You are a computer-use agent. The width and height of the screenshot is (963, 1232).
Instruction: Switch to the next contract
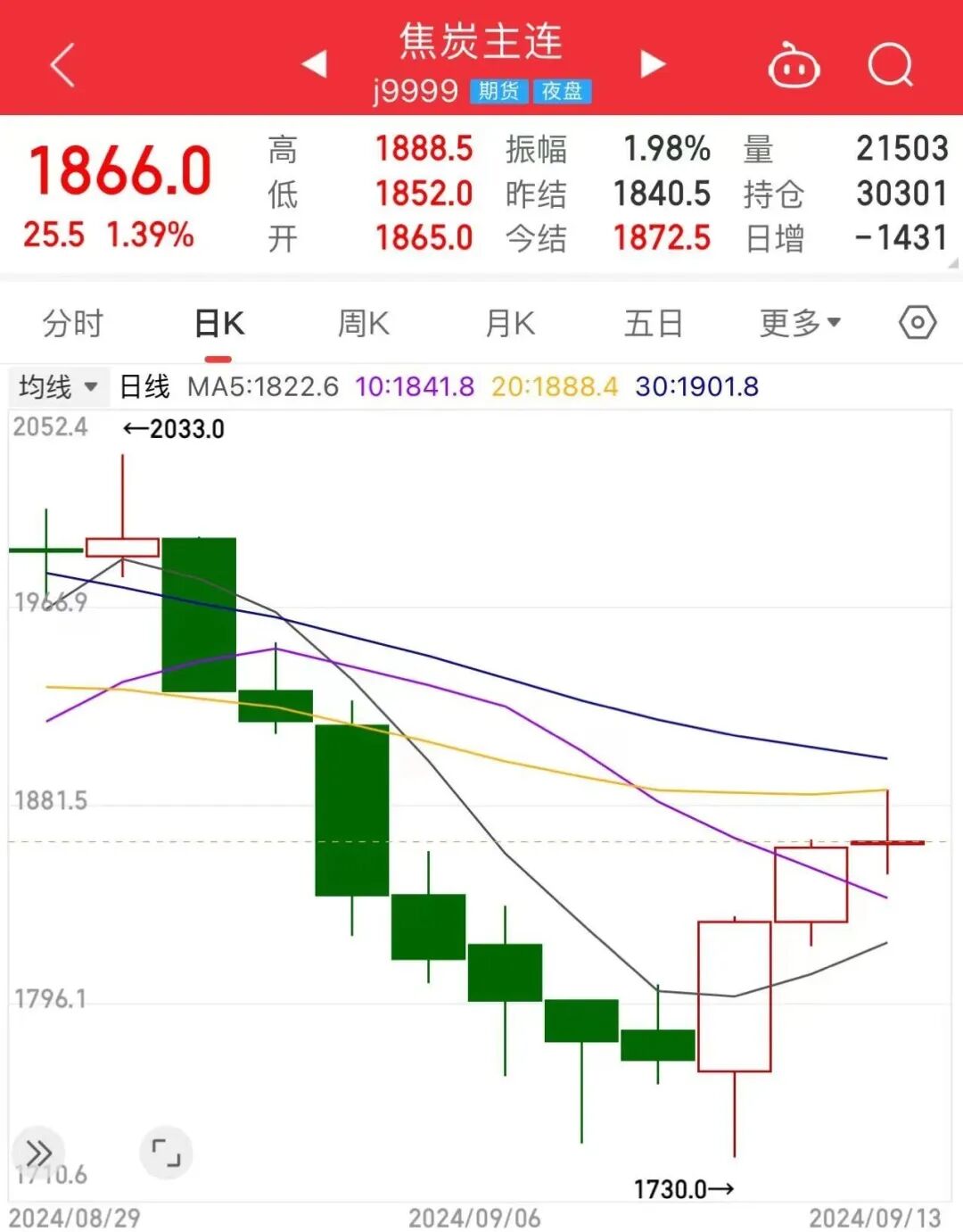(x=653, y=64)
